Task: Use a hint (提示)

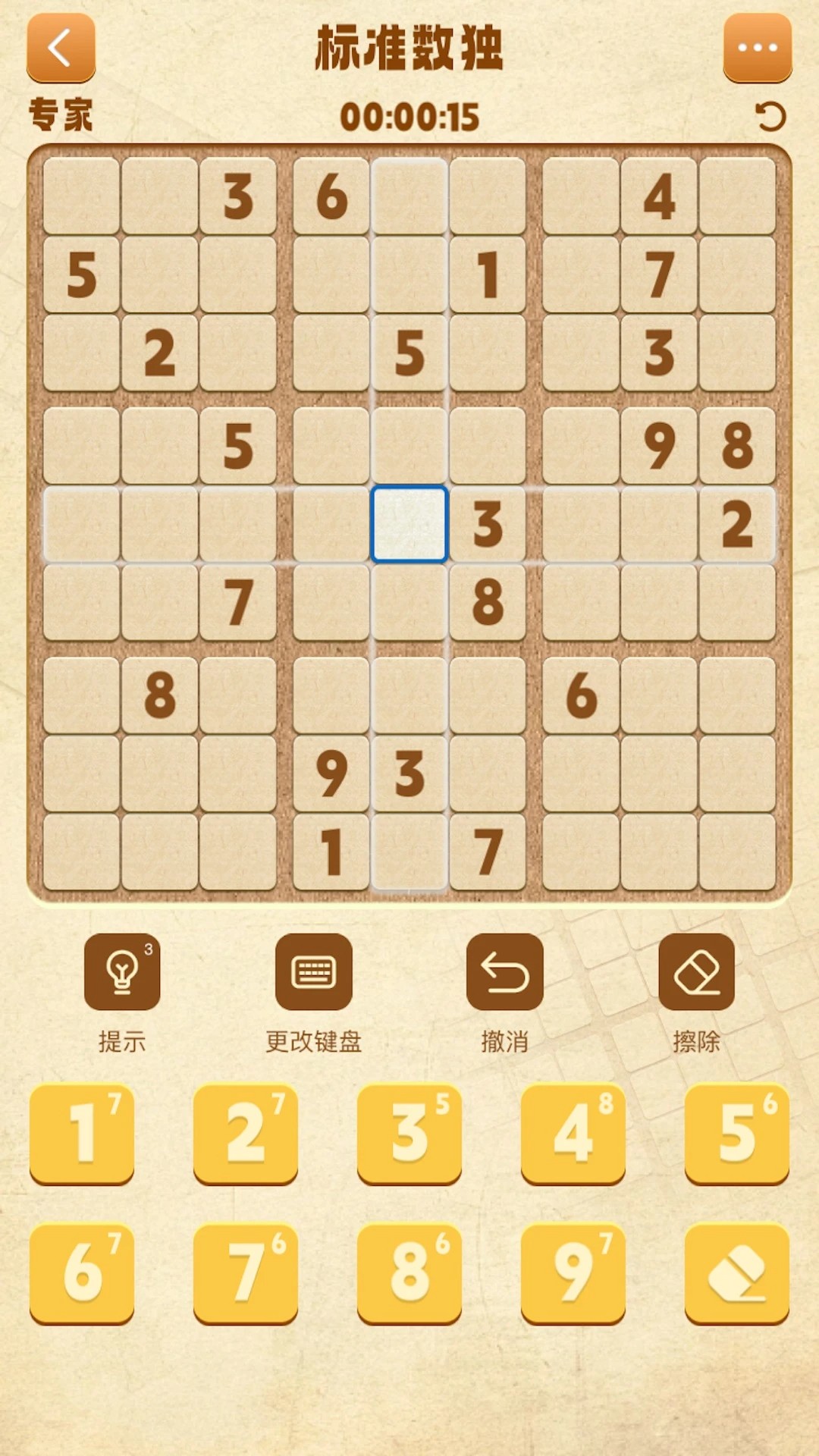Action: [122, 972]
